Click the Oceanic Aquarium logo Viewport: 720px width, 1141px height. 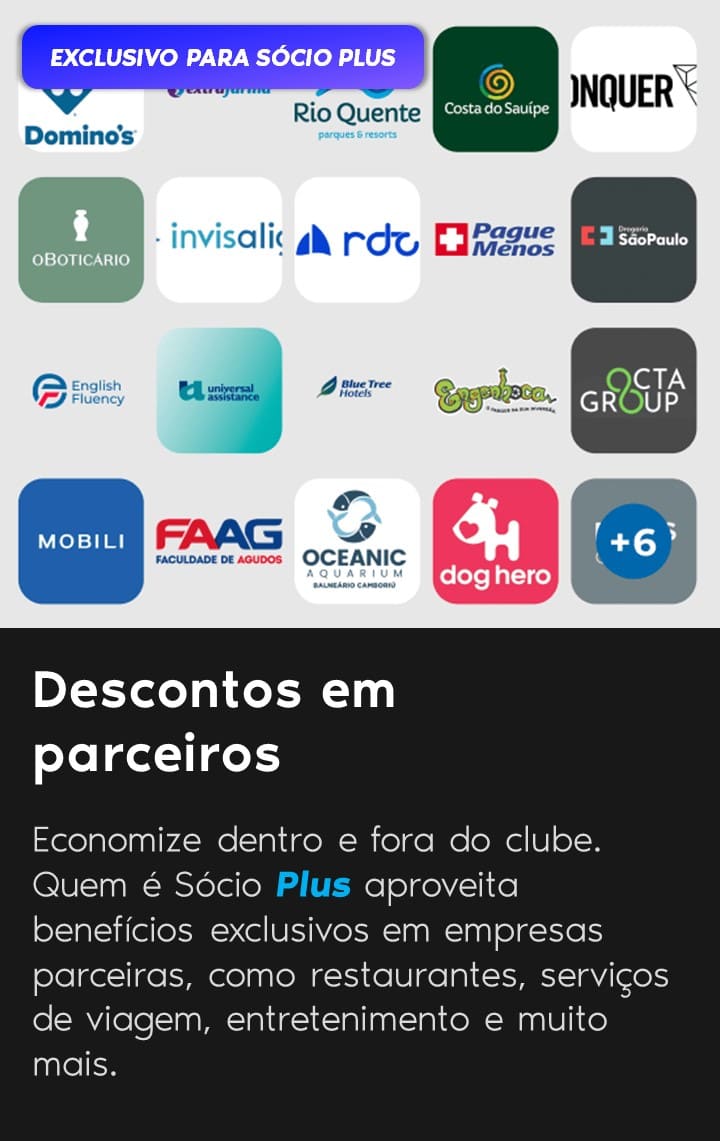point(357,542)
